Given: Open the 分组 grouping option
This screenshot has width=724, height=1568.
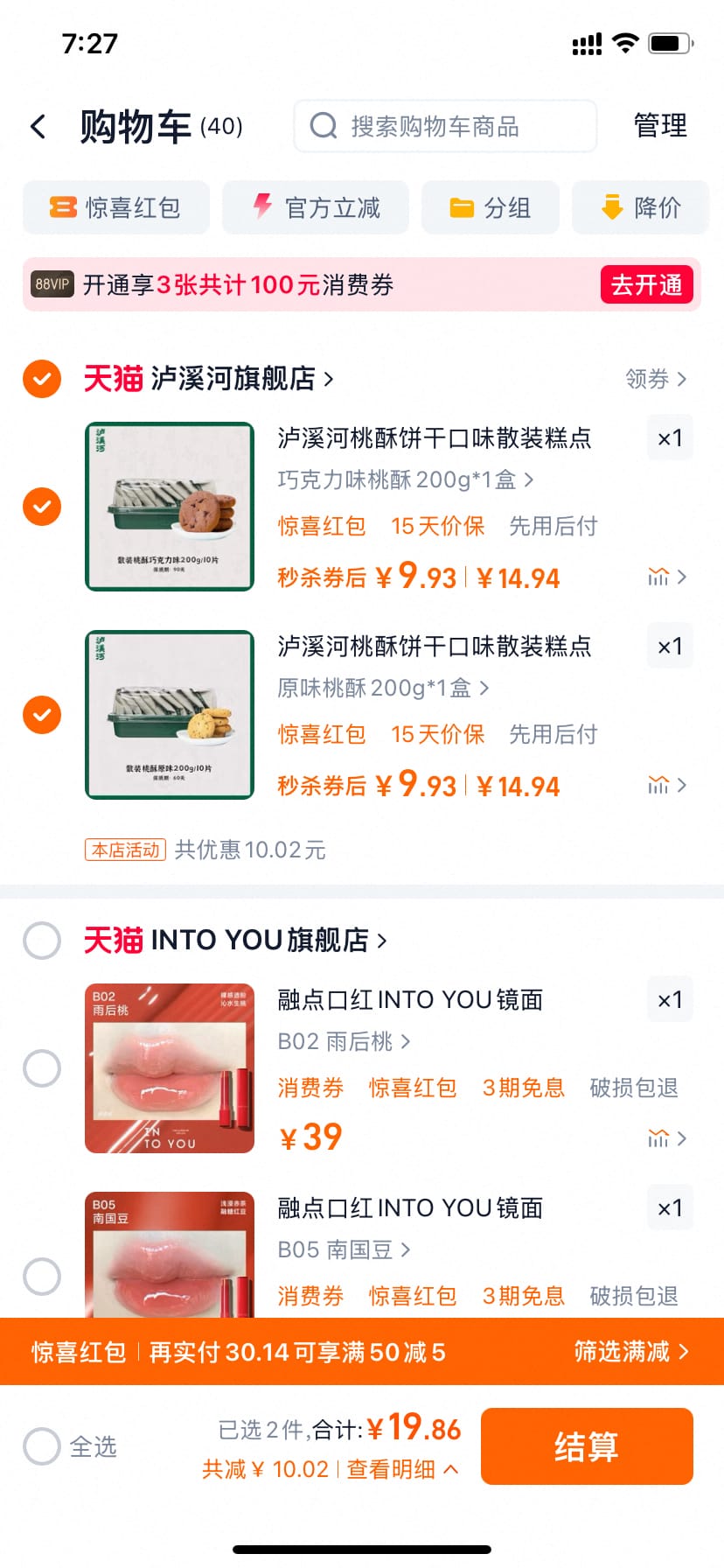Looking at the screenshot, I should point(491,207).
